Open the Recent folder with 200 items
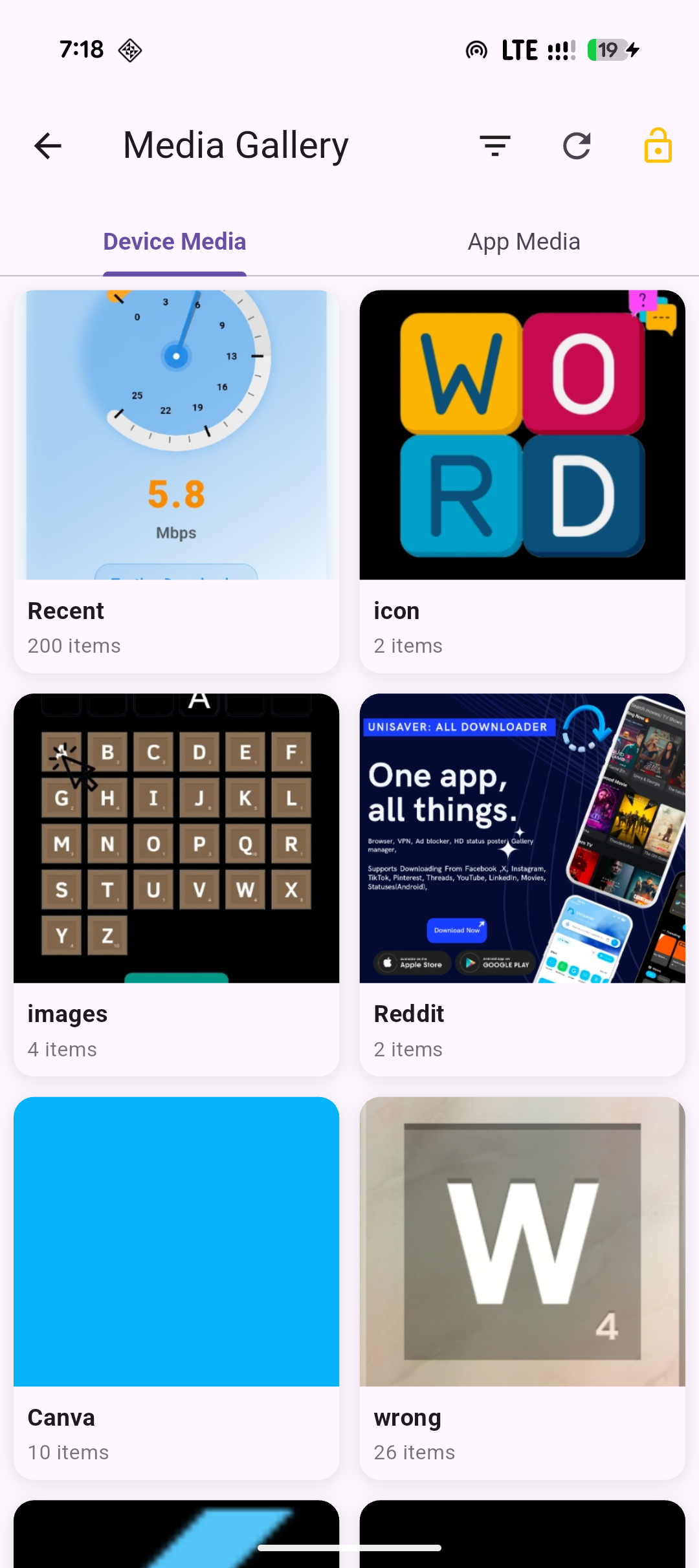 176,480
